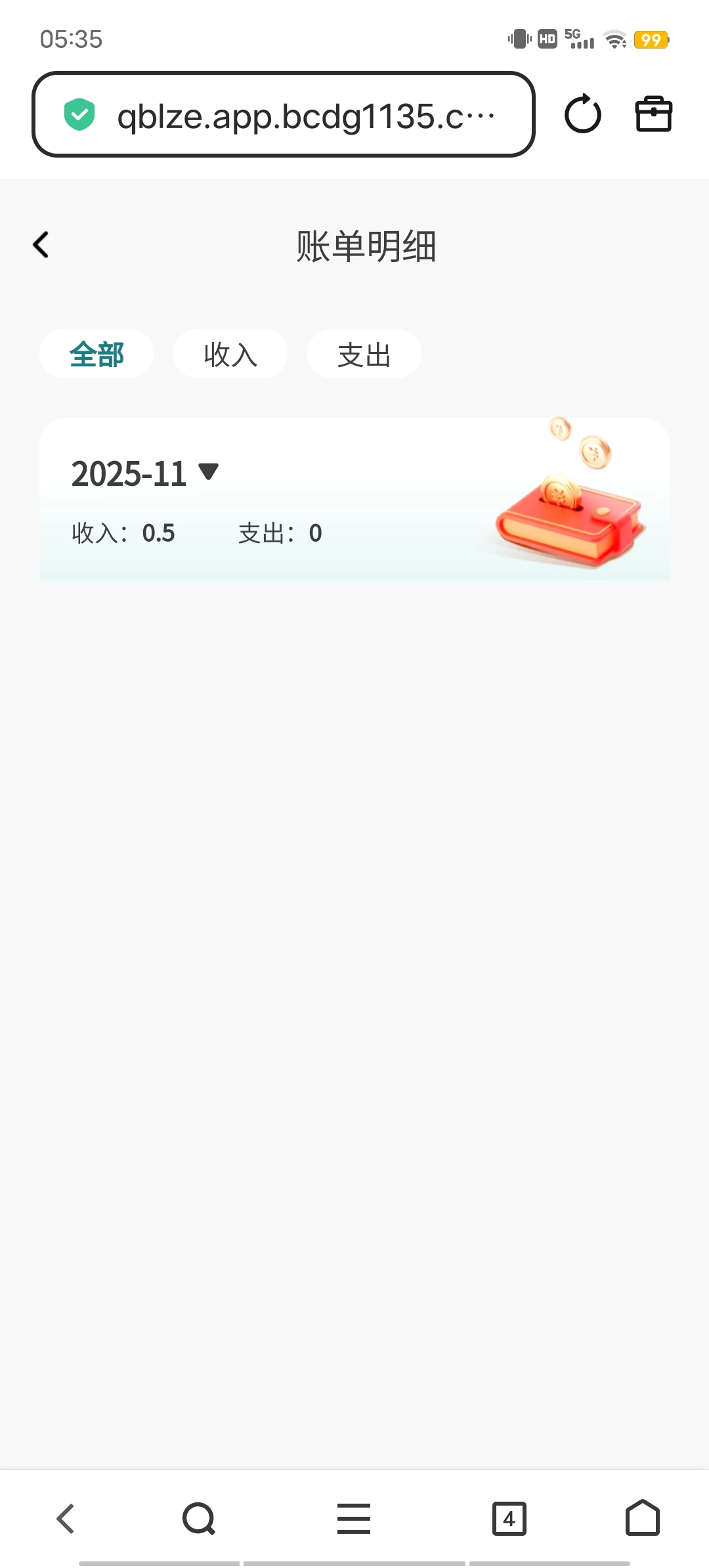This screenshot has height=1568, width=709.
Task: Go back using the page back arrow
Action: pos(41,244)
